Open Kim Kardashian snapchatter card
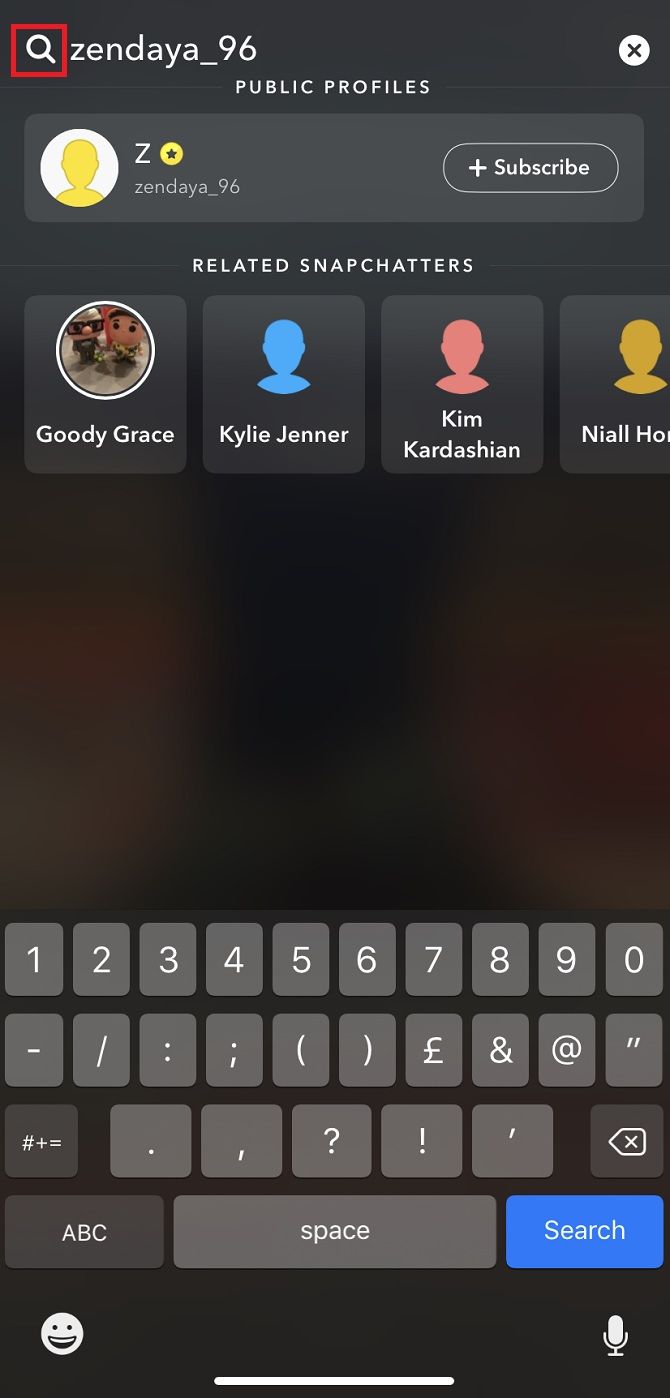The image size is (670, 1398). coord(462,383)
